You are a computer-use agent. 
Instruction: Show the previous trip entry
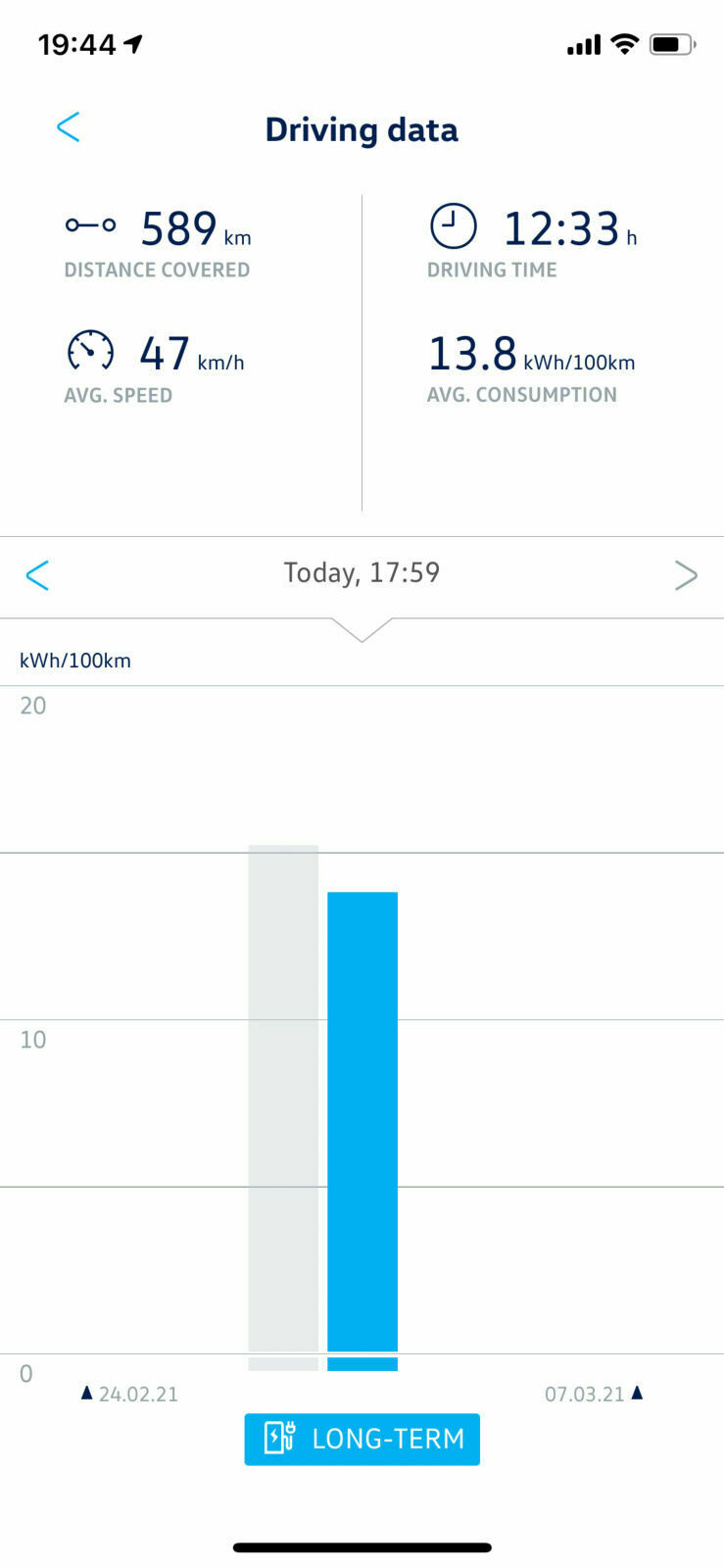click(x=37, y=575)
